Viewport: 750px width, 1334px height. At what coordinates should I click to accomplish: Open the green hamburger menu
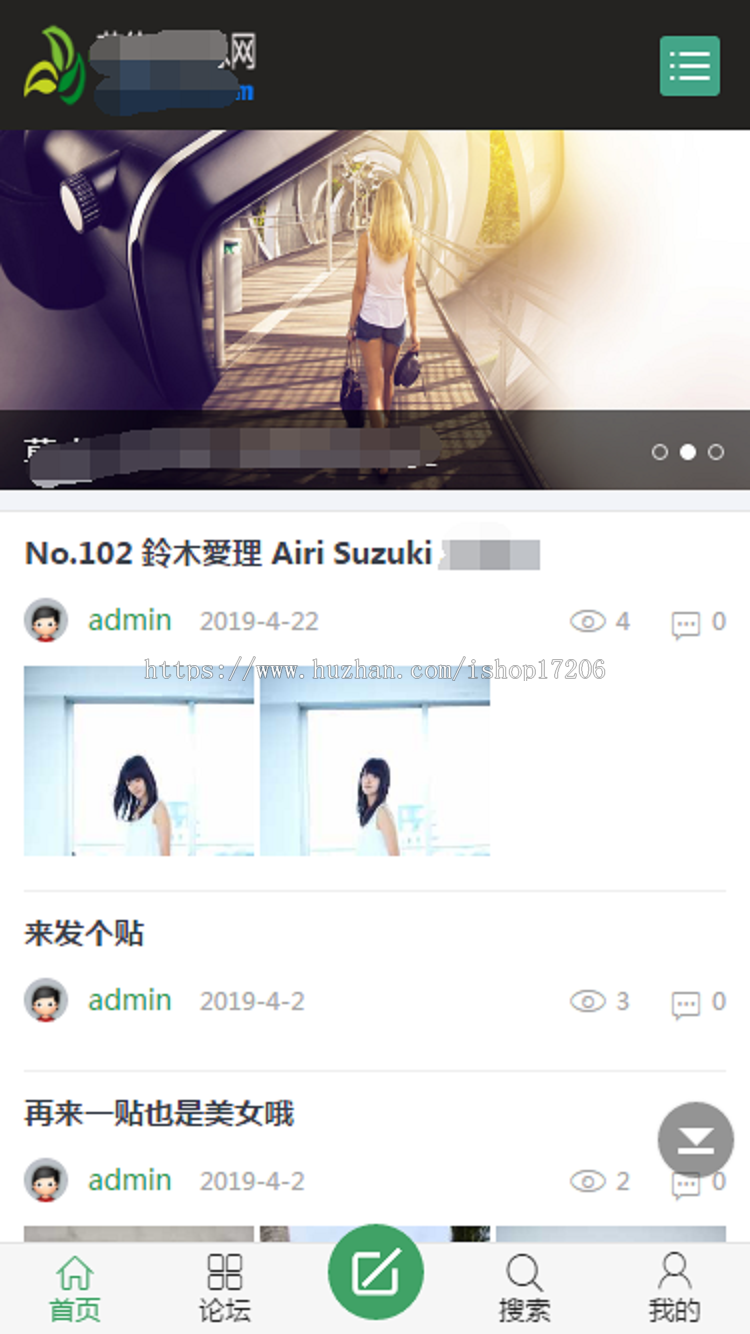tap(689, 66)
